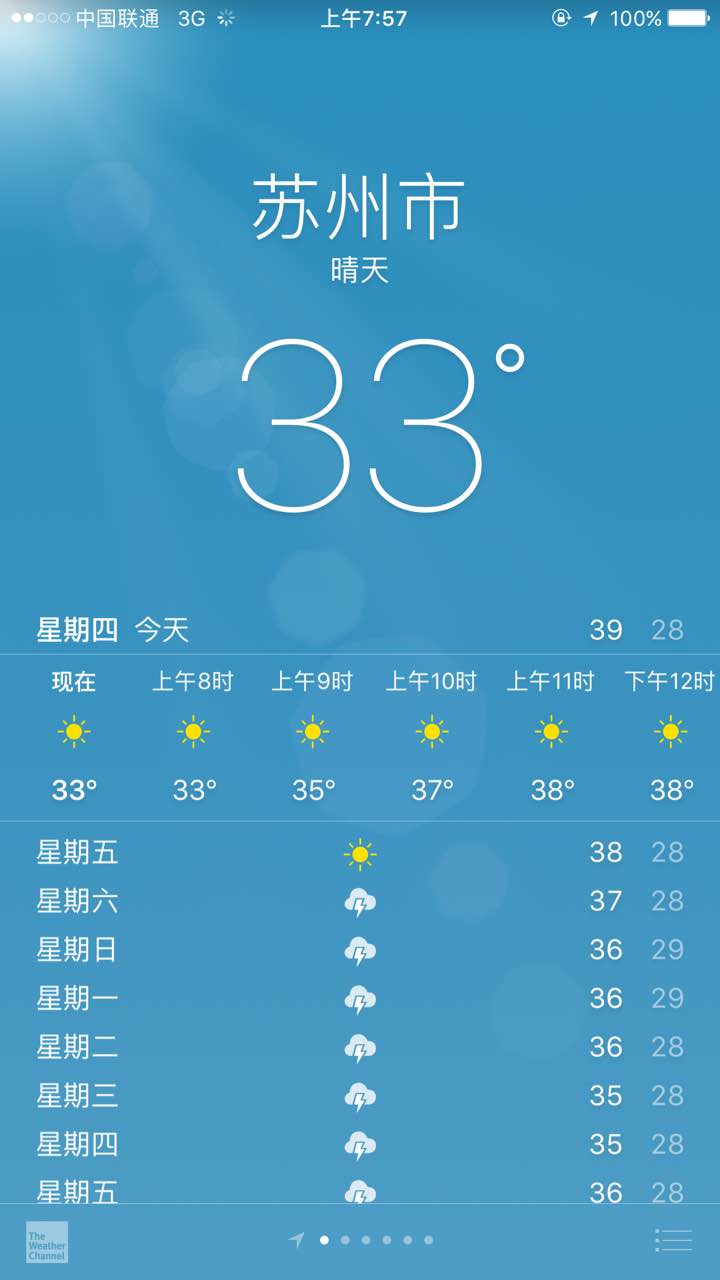Open The Weather Channel link

(x=47, y=1241)
